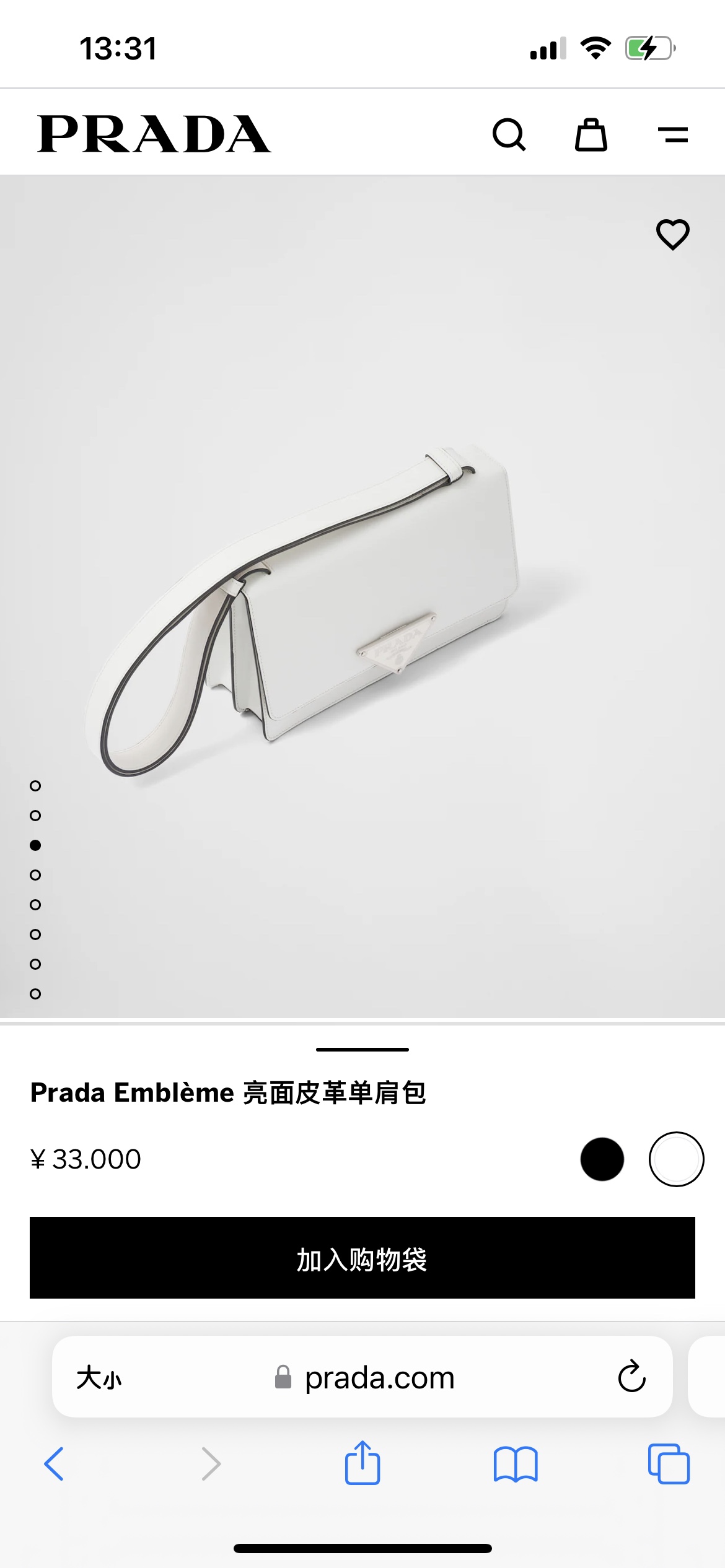The height and width of the screenshot is (1568, 725).
Task: Tap the product sheet's drag handle
Action: pyautogui.click(x=362, y=1050)
